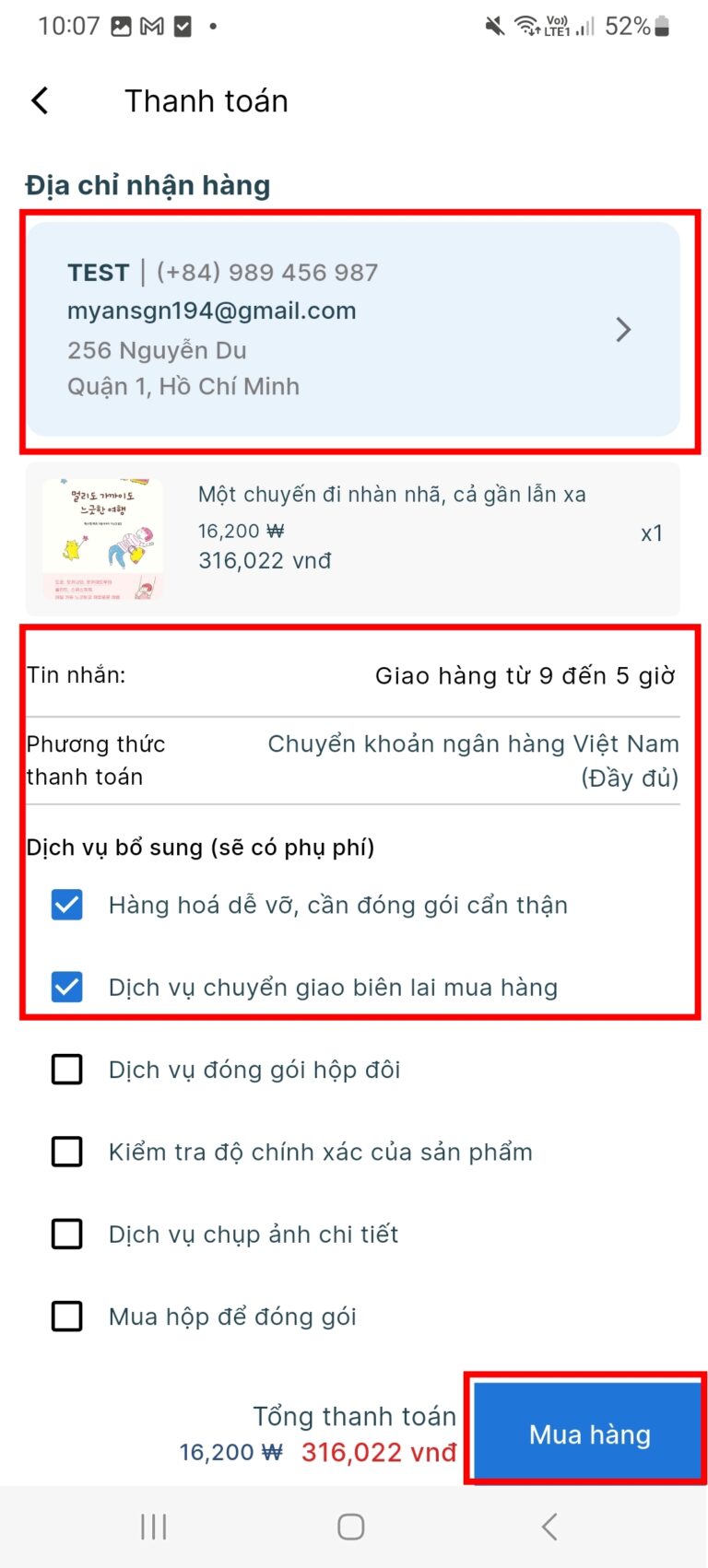Open the product Một chuyến đi nhàn nhã
The image size is (708, 1568).
tap(353, 539)
